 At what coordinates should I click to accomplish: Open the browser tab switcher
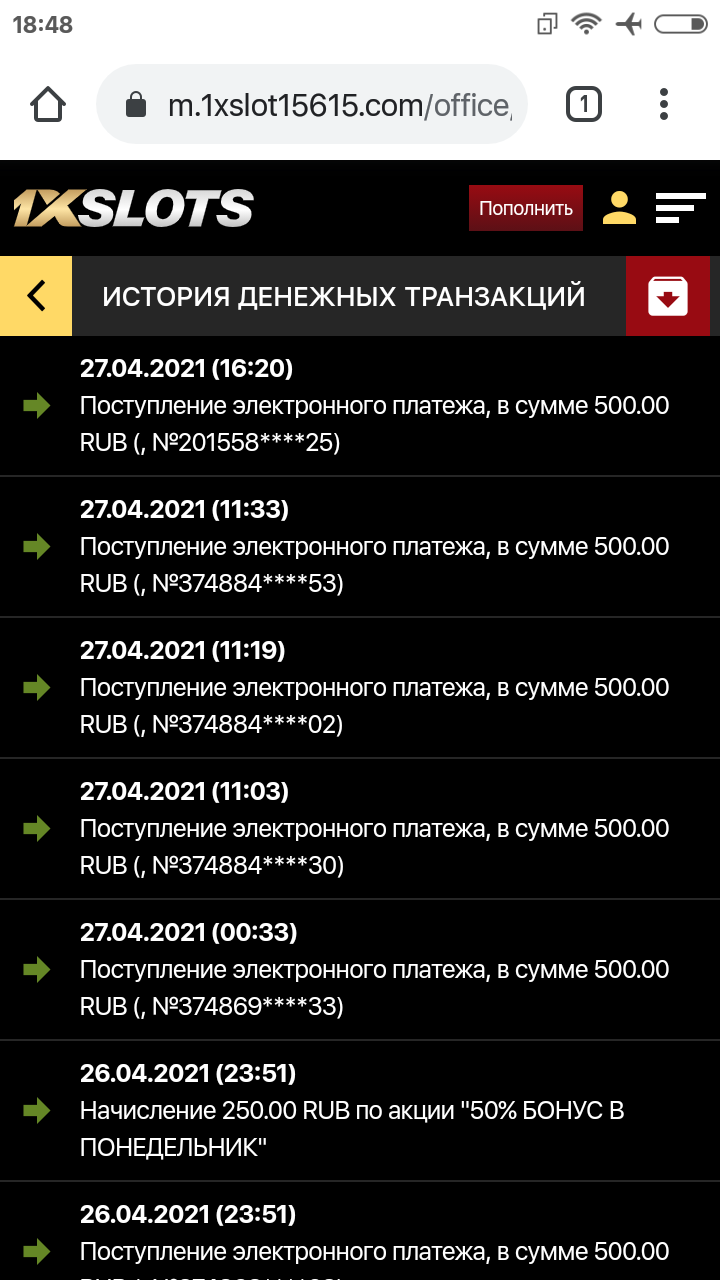coord(584,104)
